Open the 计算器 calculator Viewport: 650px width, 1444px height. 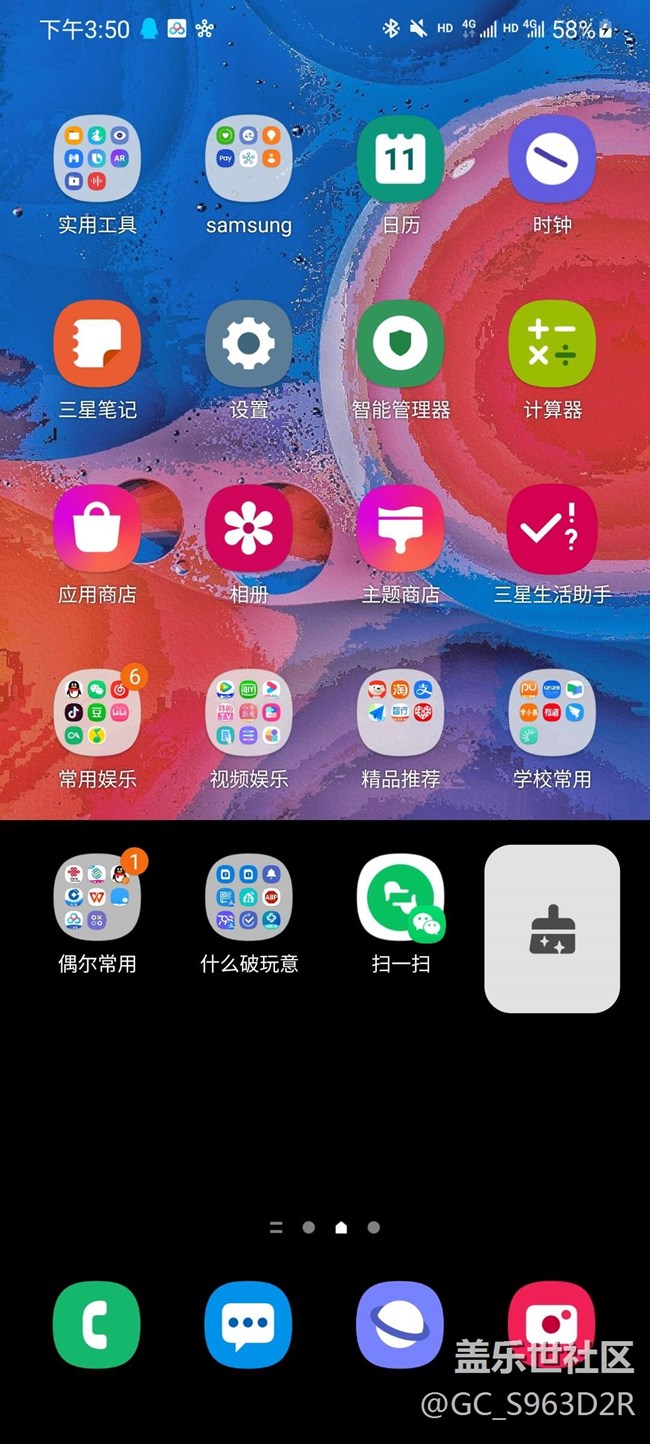552,344
